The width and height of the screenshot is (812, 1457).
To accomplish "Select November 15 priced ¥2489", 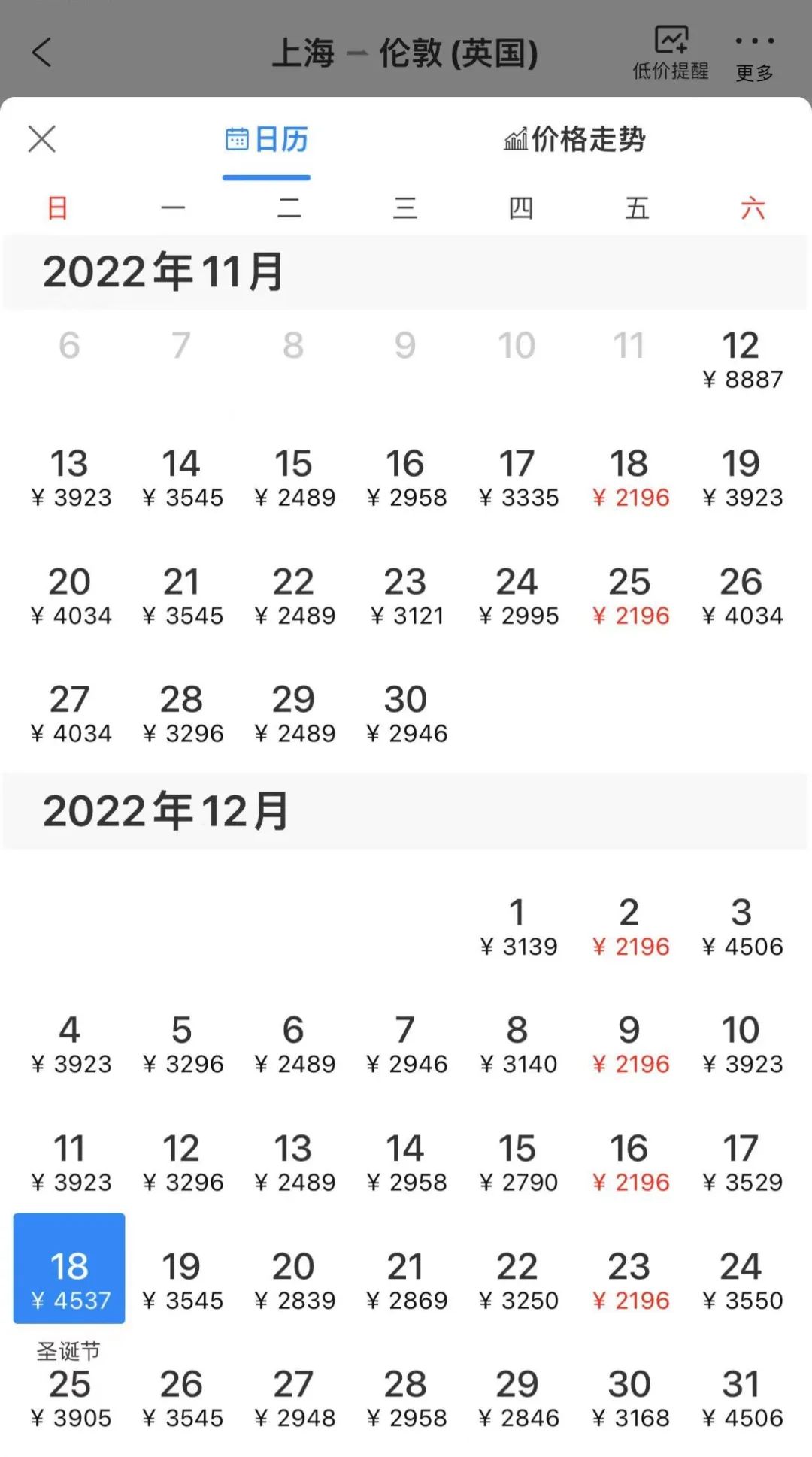I will pyautogui.click(x=294, y=478).
